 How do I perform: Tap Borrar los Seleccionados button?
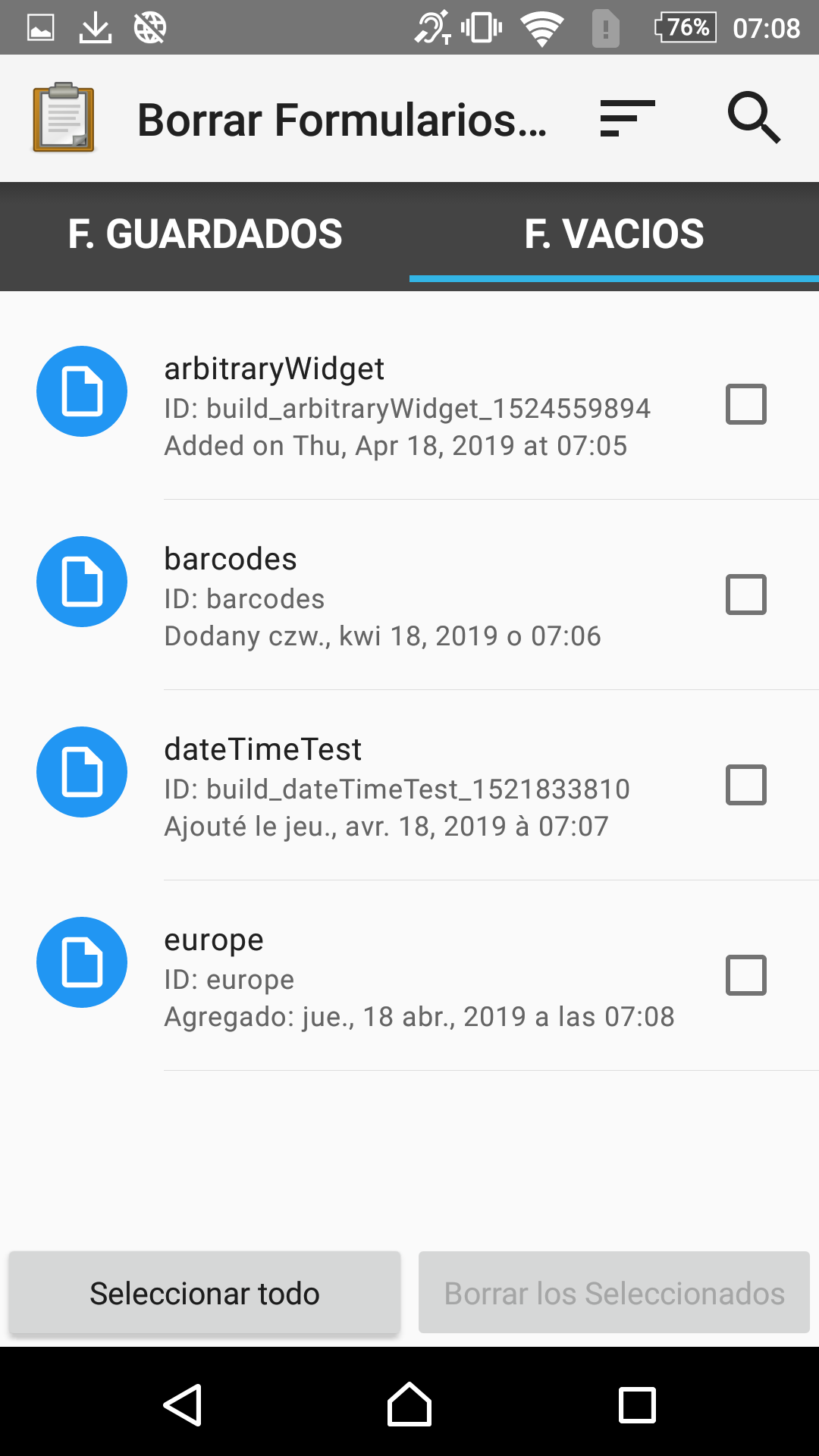pos(614,1293)
